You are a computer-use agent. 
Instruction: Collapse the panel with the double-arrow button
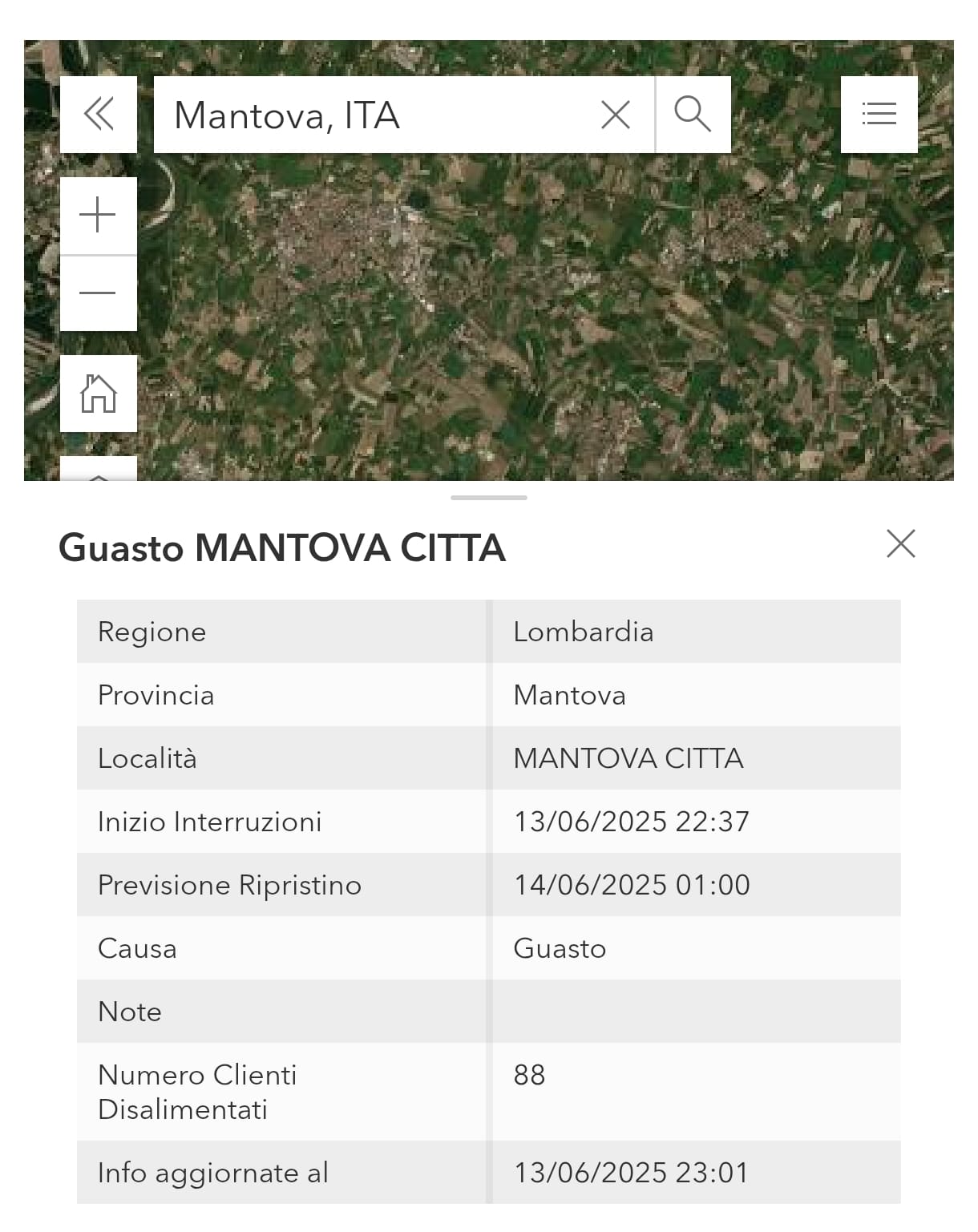pos(99,114)
